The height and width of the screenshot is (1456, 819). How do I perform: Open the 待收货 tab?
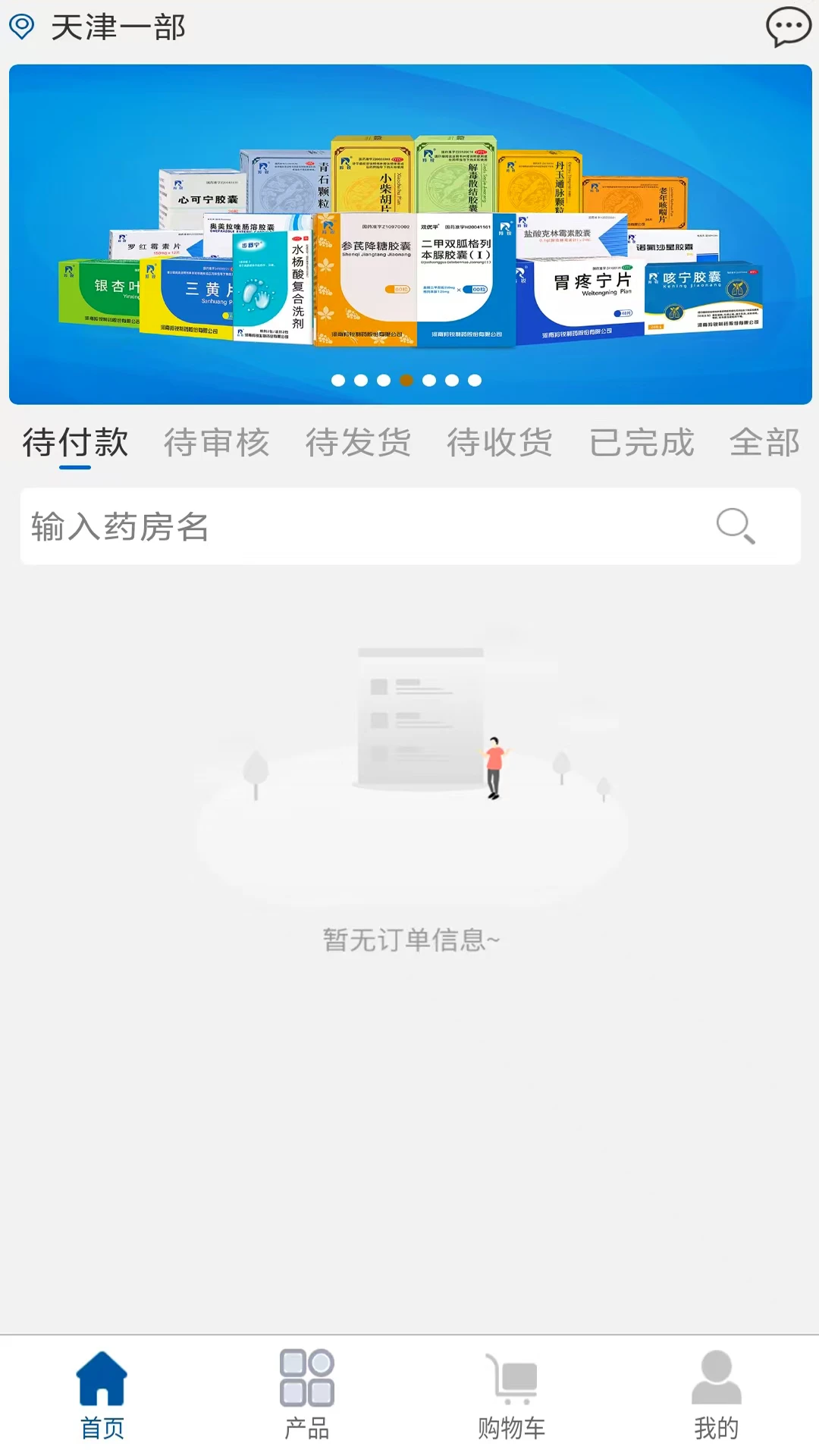(x=501, y=442)
